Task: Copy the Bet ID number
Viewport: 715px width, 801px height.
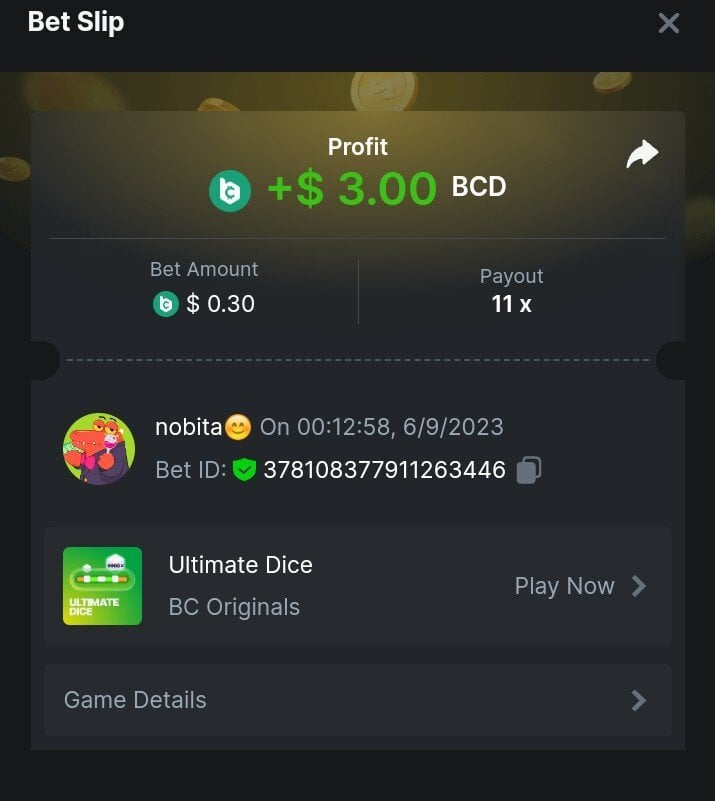Action: click(x=529, y=470)
